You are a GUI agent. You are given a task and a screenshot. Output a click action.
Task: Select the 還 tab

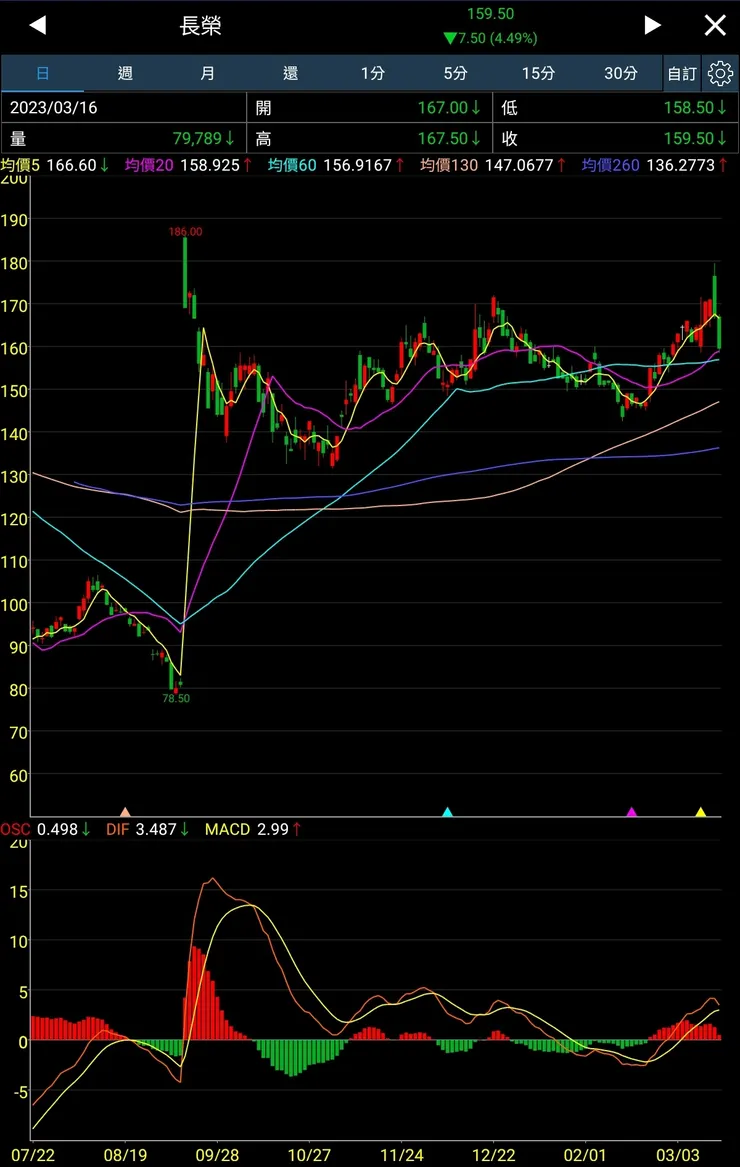290,73
